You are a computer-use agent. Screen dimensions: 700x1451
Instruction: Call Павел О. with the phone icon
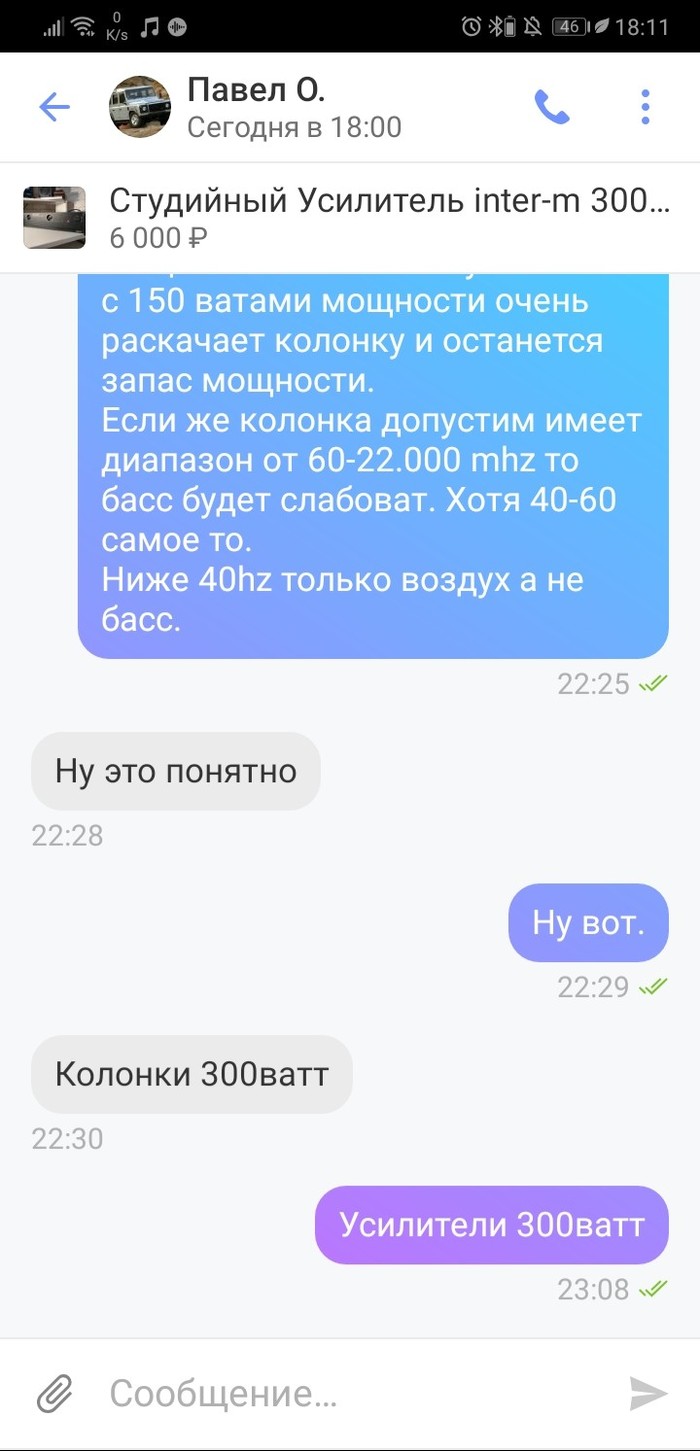coord(551,107)
